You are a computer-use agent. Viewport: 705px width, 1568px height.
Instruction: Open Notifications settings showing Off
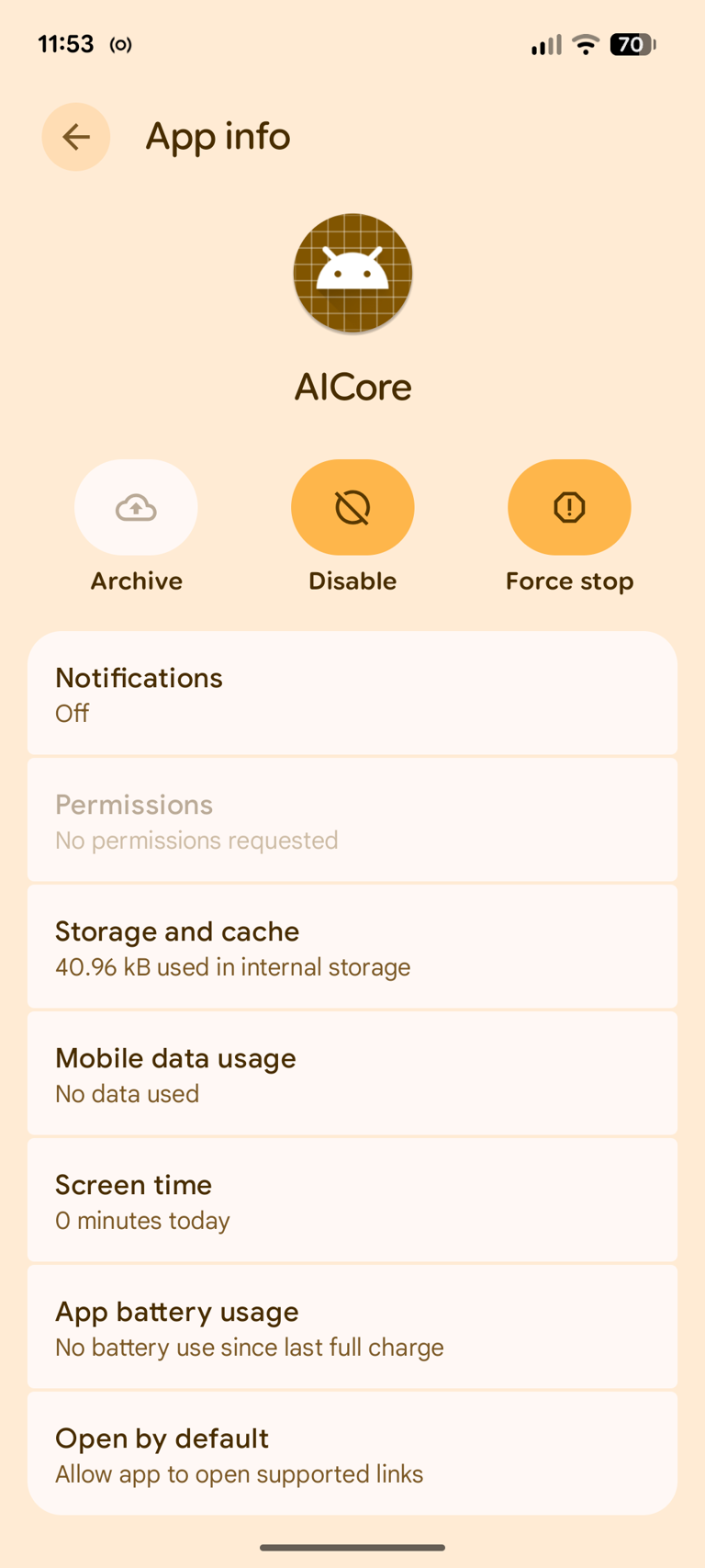coord(352,694)
